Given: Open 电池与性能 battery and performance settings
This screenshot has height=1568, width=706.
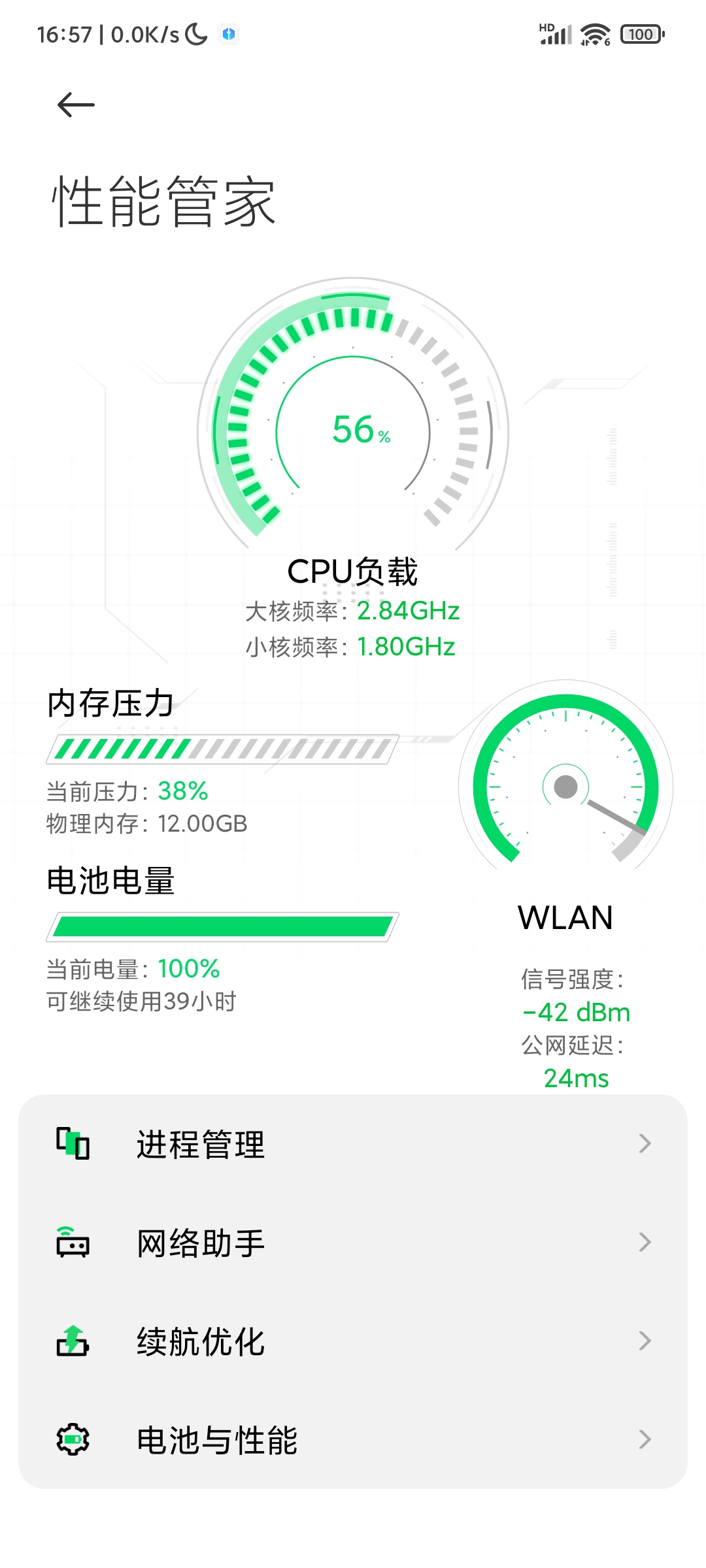Looking at the screenshot, I should (x=353, y=1440).
